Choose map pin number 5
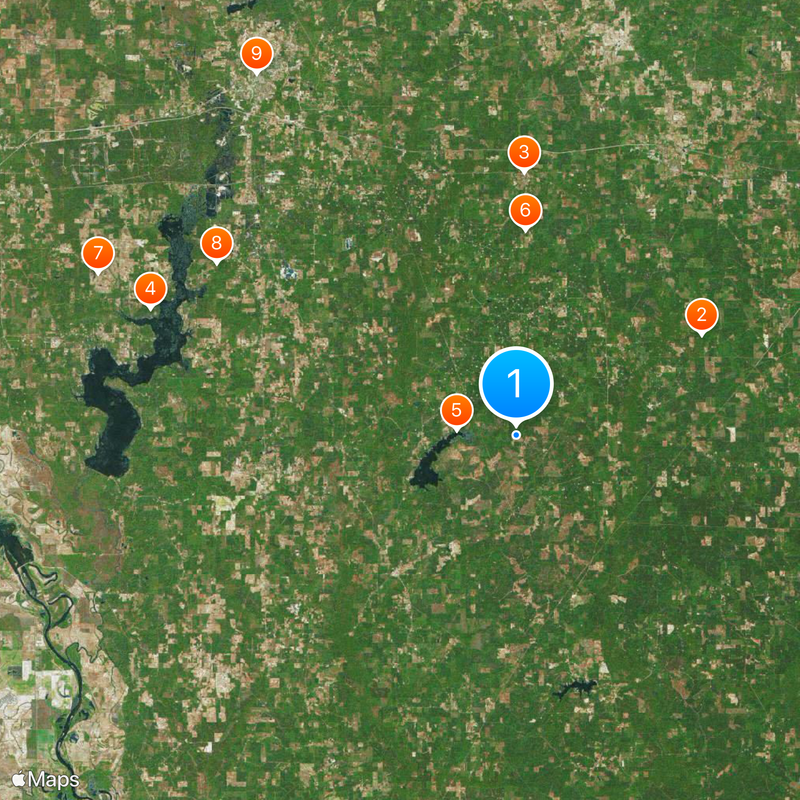This screenshot has width=800, height=800. point(457,410)
